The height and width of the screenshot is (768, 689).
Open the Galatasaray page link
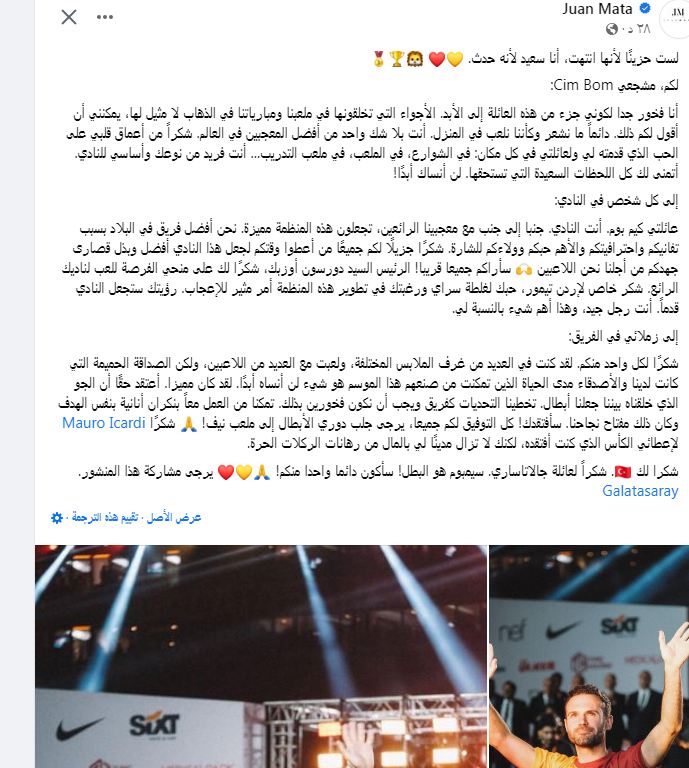(x=640, y=491)
